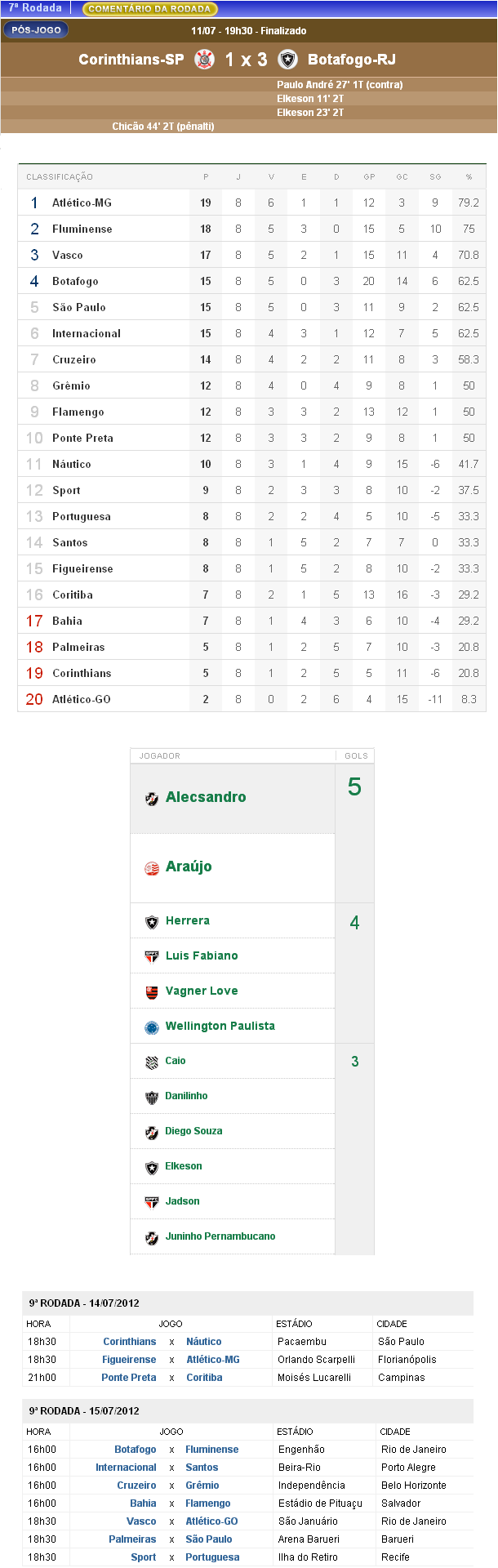
Task: Select Caio from the goal scorers
Action: [176, 1061]
